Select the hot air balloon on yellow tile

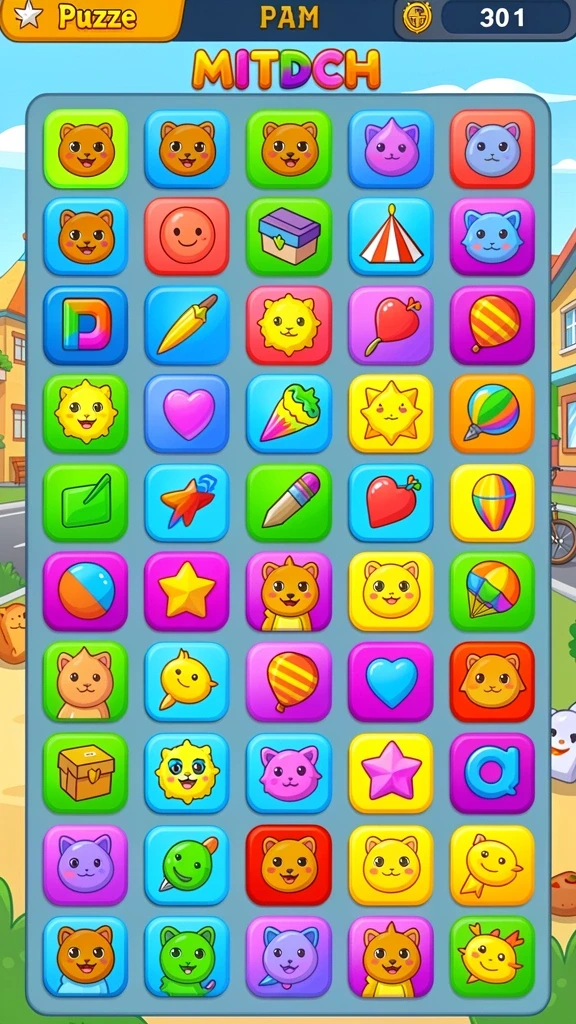[492, 503]
